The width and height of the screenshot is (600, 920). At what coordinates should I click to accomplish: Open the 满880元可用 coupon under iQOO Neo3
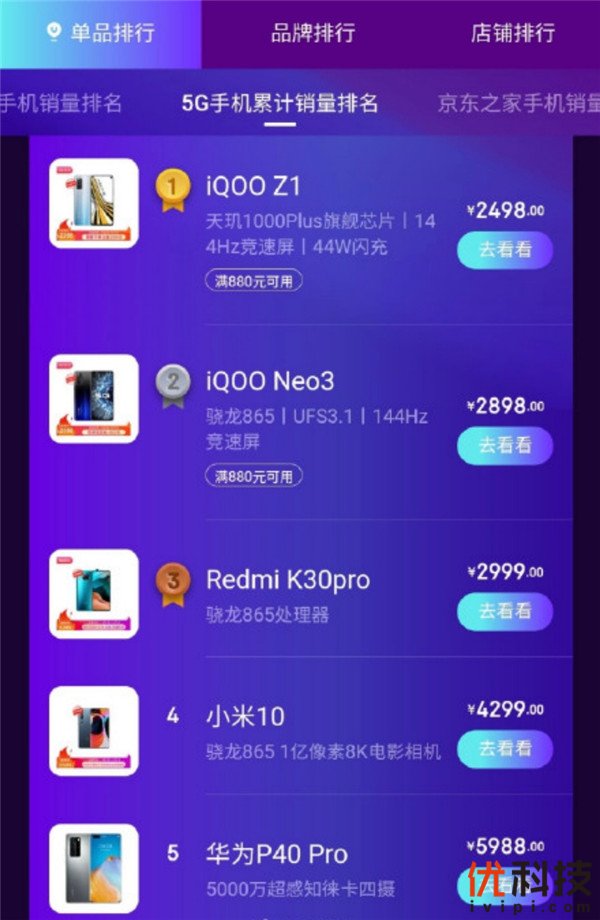tap(254, 476)
